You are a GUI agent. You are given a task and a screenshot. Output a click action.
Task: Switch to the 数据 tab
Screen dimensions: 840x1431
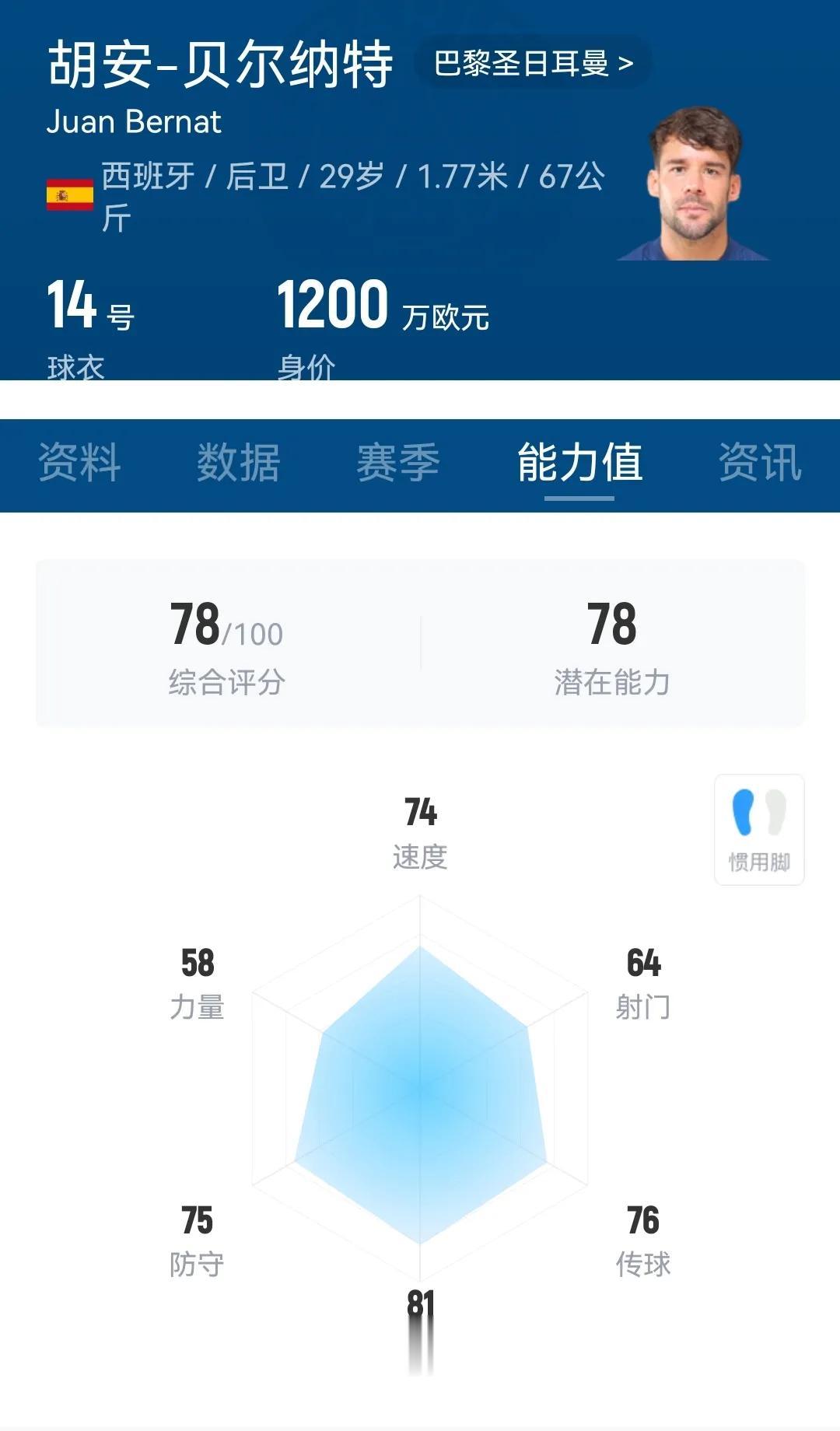click(239, 463)
